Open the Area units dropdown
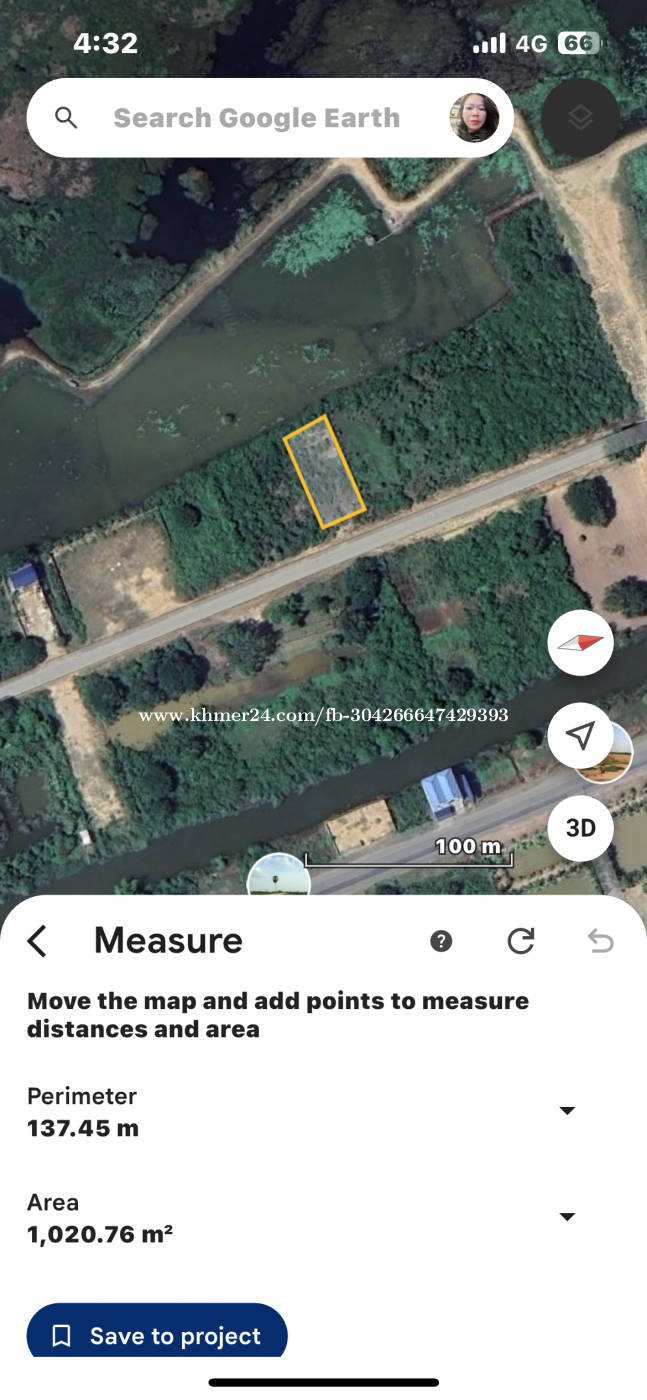Image resolution: width=647 pixels, height=1400 pixels. point(567,1217)
